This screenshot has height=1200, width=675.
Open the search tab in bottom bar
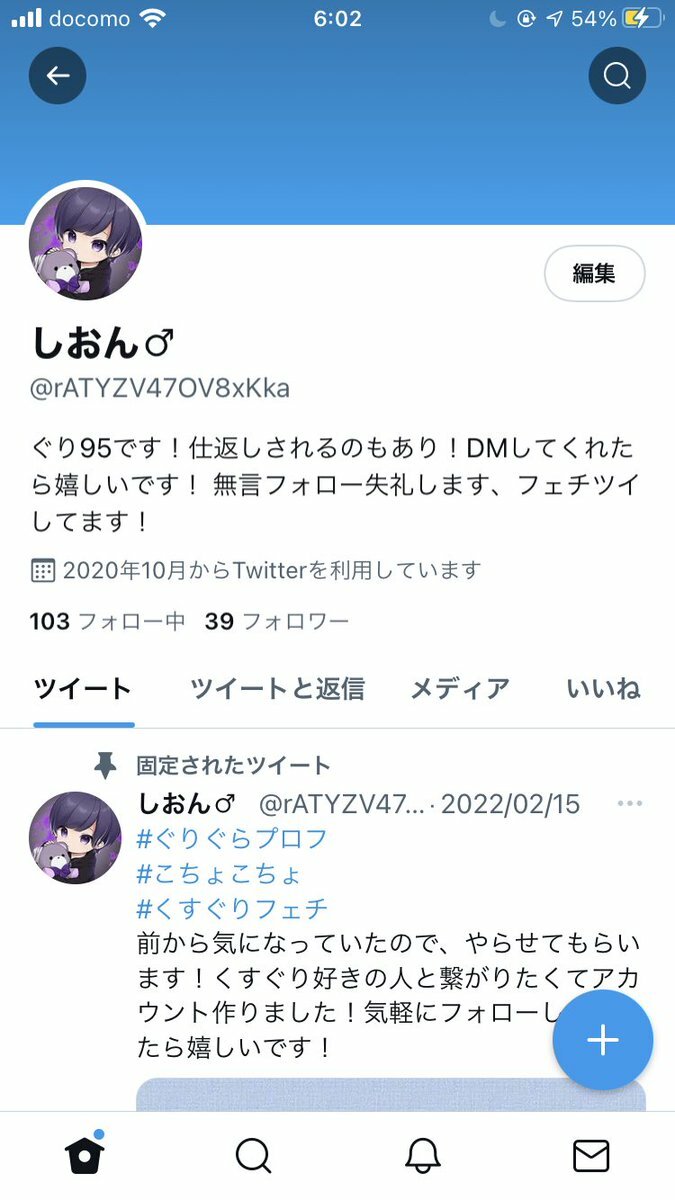[253, 1155]
